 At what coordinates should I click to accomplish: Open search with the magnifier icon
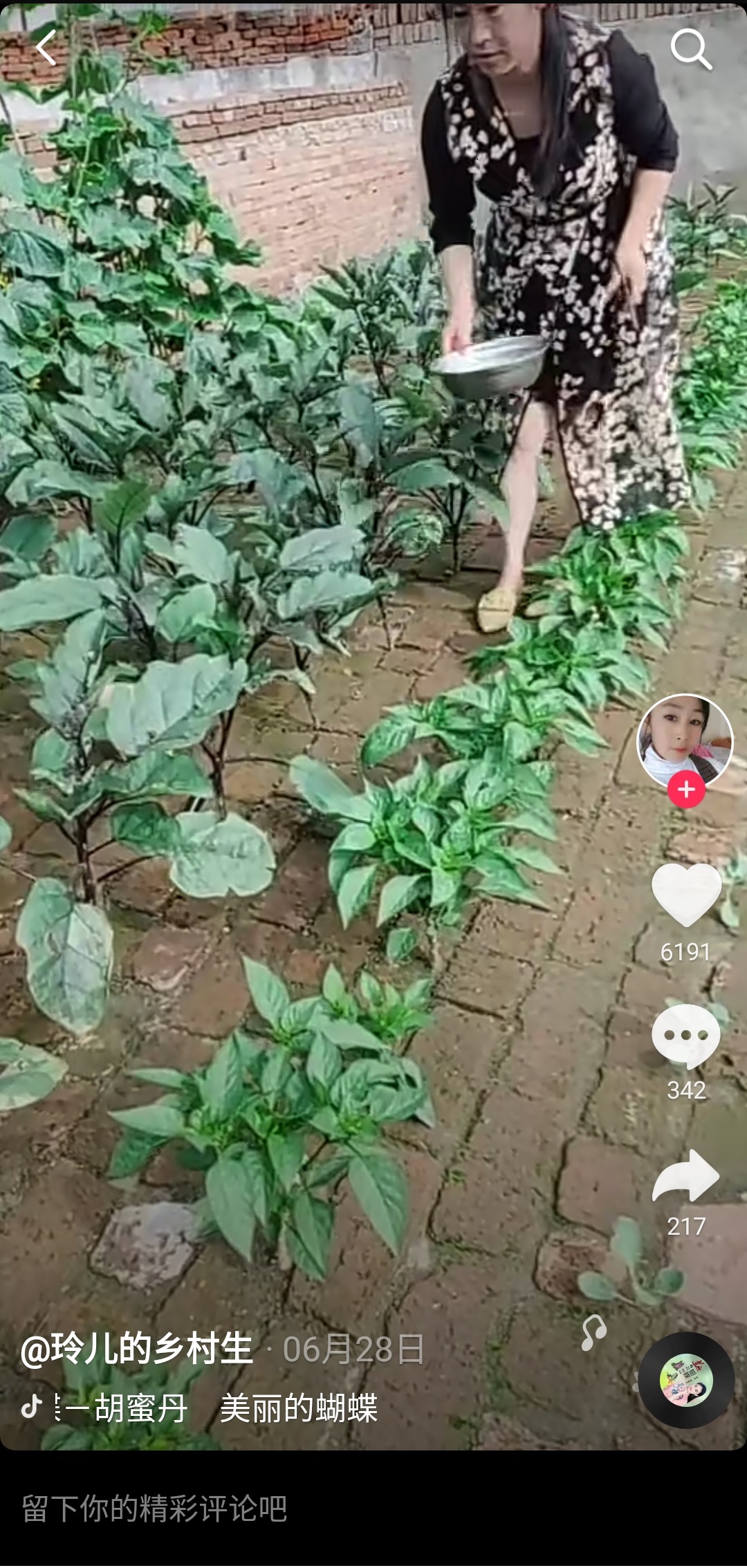[690, 48]
